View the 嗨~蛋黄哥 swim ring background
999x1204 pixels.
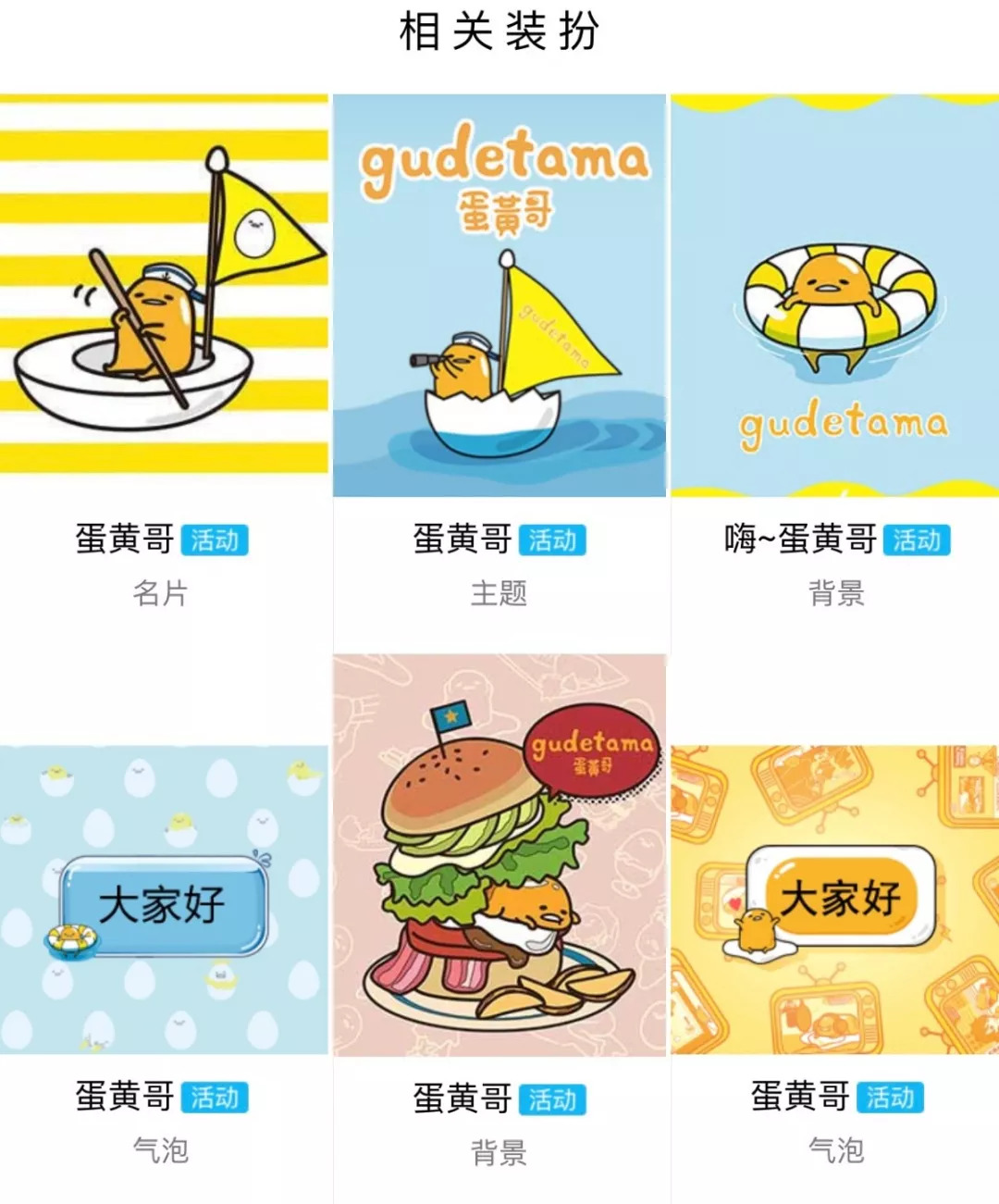(x=832, y=296)
